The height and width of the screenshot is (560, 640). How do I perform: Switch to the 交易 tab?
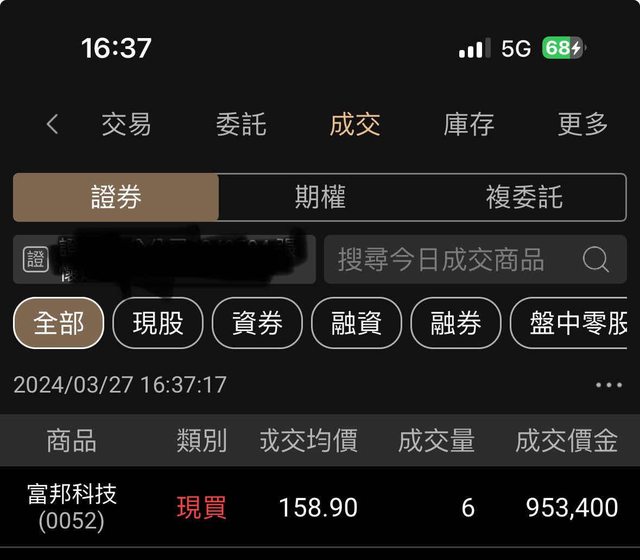126,124
